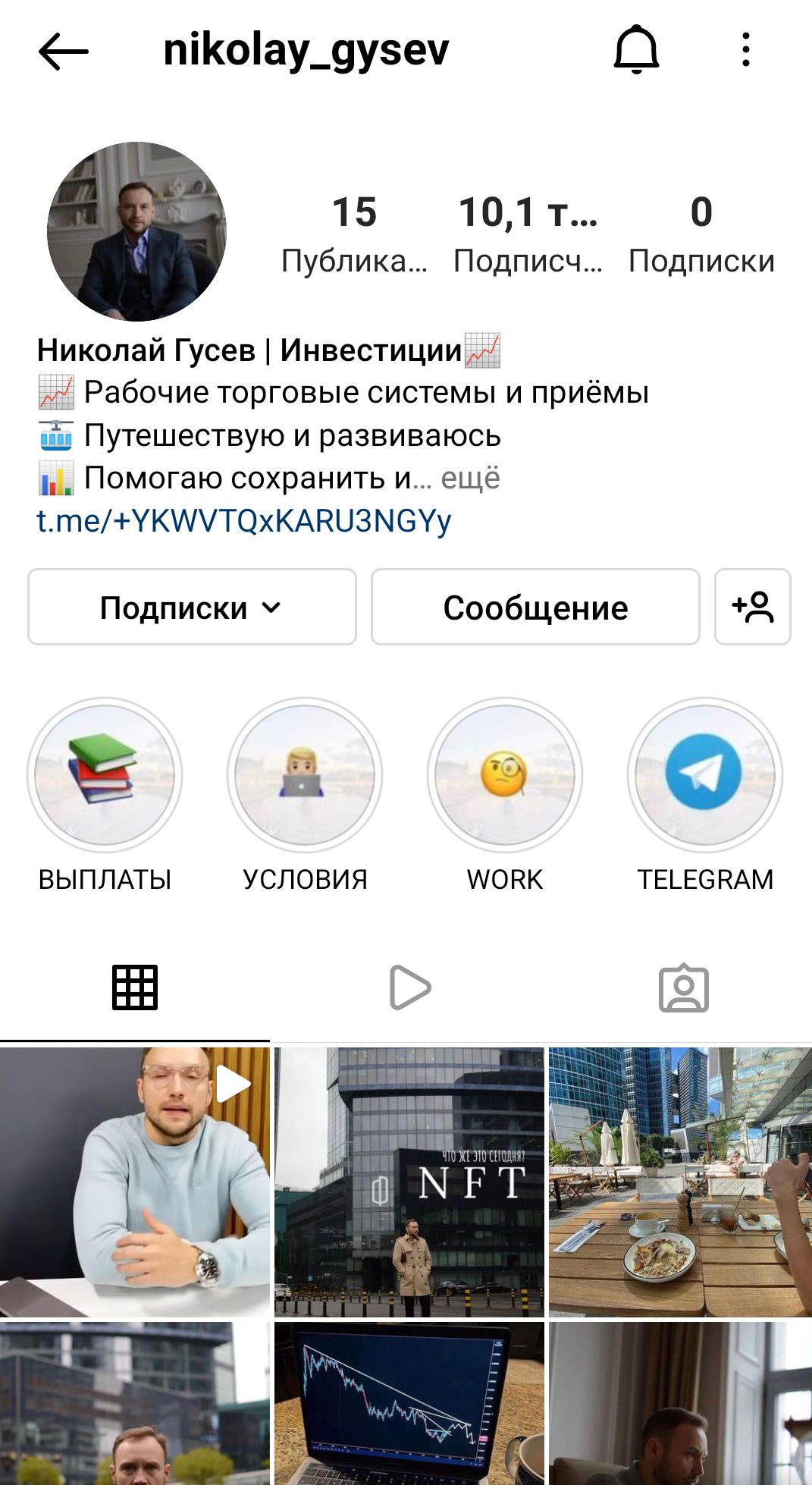
Task: Open the УСЛОВИЯ story highlight
Action: click(x=305, y=775)
